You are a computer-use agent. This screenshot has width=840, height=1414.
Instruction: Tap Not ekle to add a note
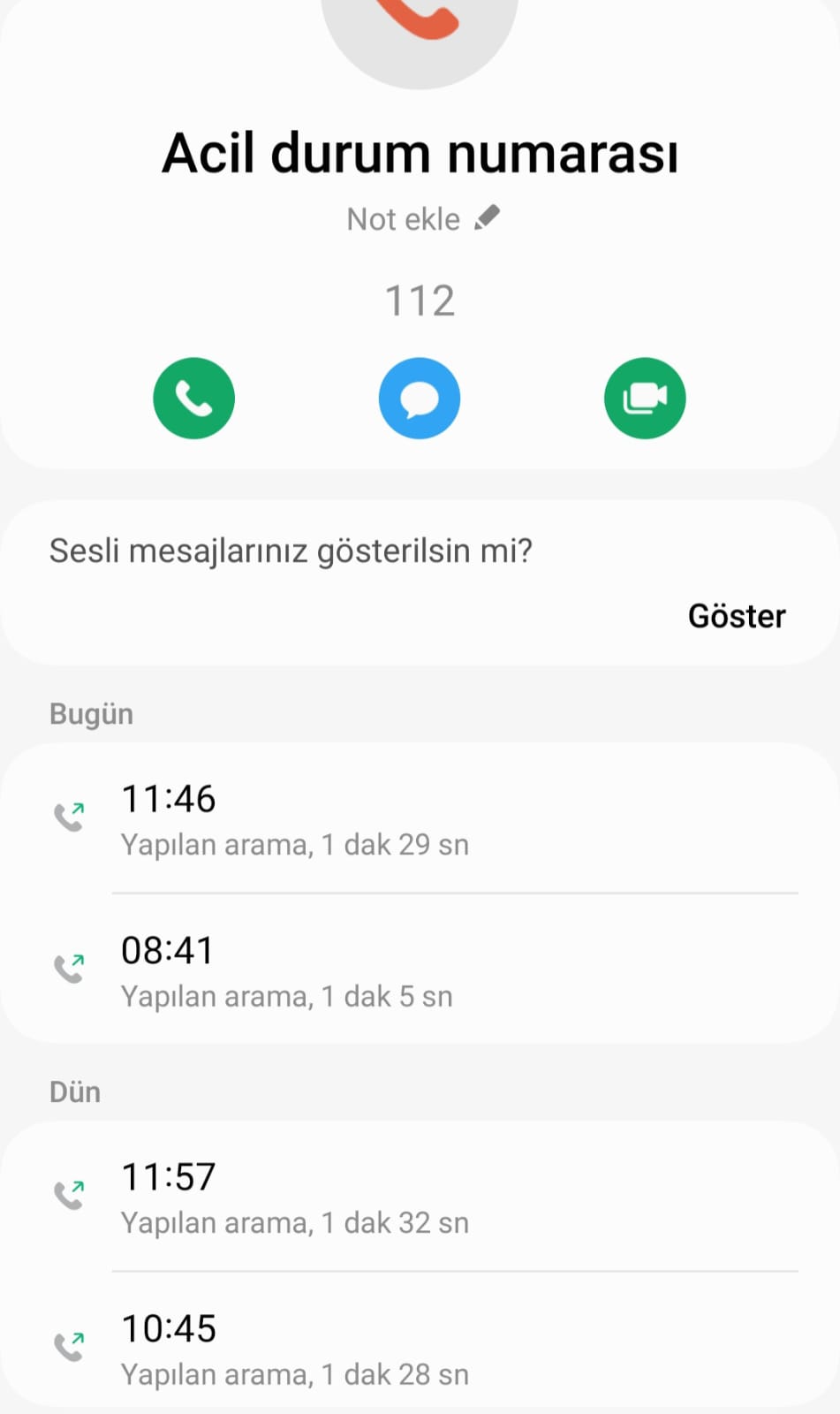pyautogui.click(x=422, y=219)
